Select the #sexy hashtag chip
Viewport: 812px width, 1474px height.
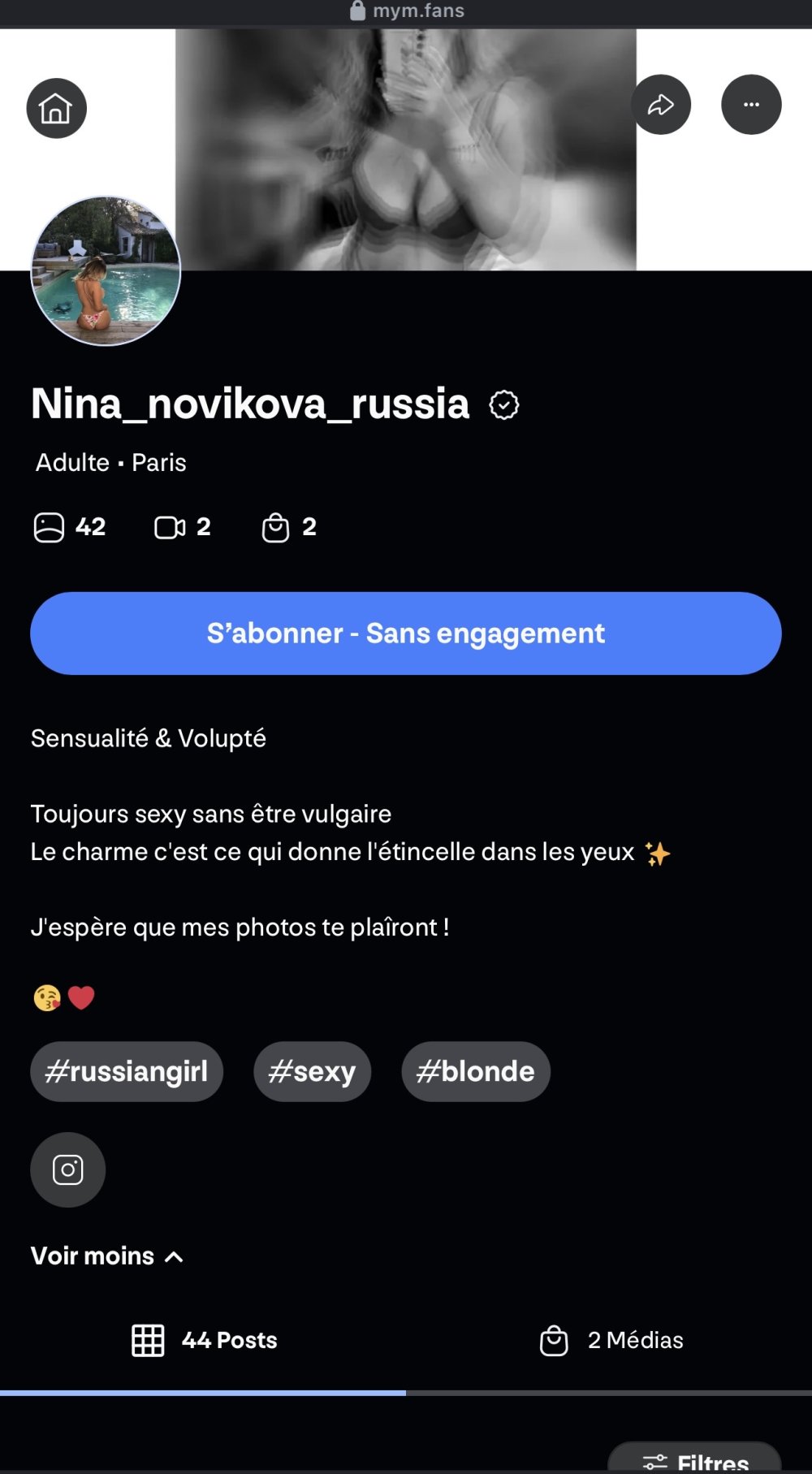click(312, 1071)
